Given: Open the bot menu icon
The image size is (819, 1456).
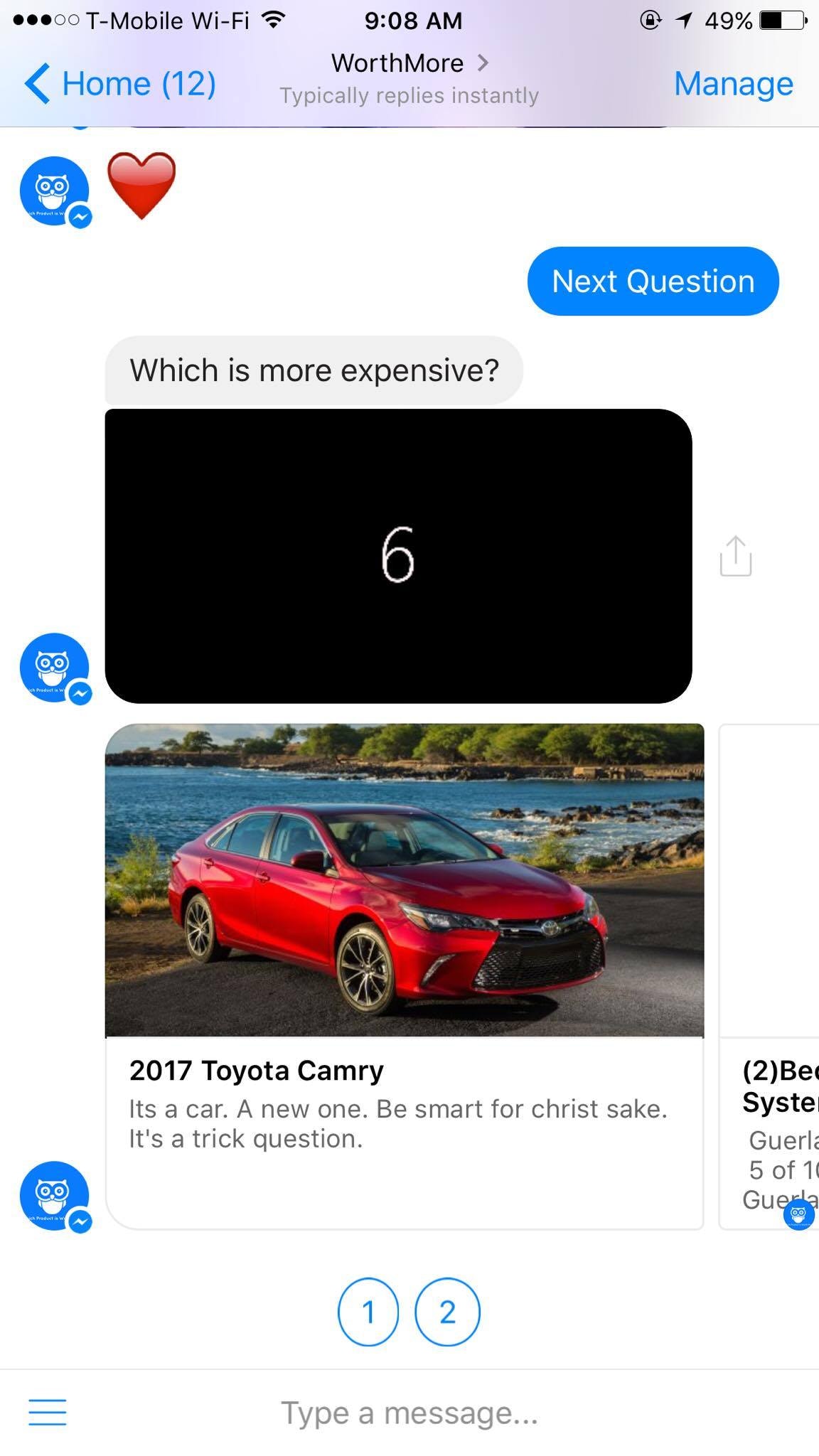Looking at the screenshot, I should coord(48,1411).
